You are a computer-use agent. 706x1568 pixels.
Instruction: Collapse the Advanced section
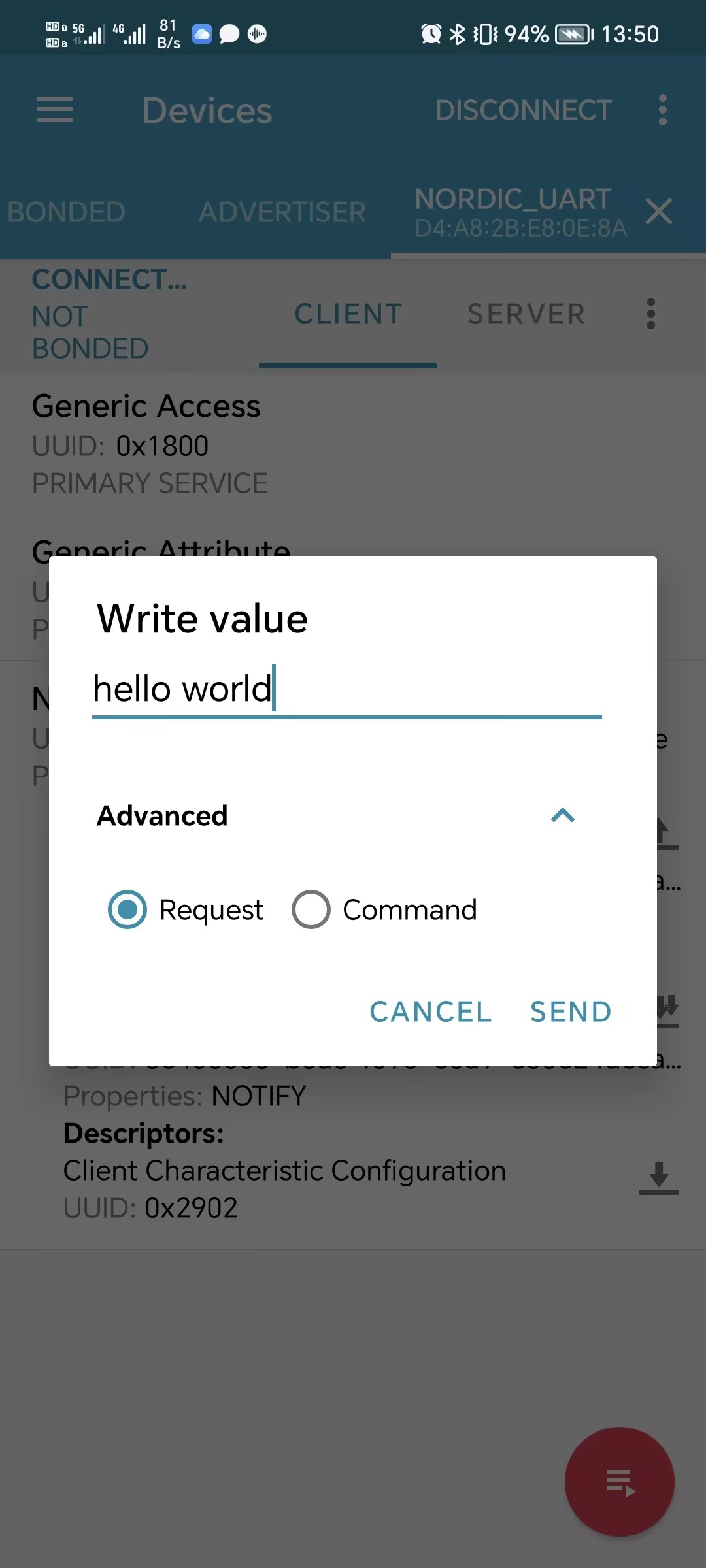[562, 815]
